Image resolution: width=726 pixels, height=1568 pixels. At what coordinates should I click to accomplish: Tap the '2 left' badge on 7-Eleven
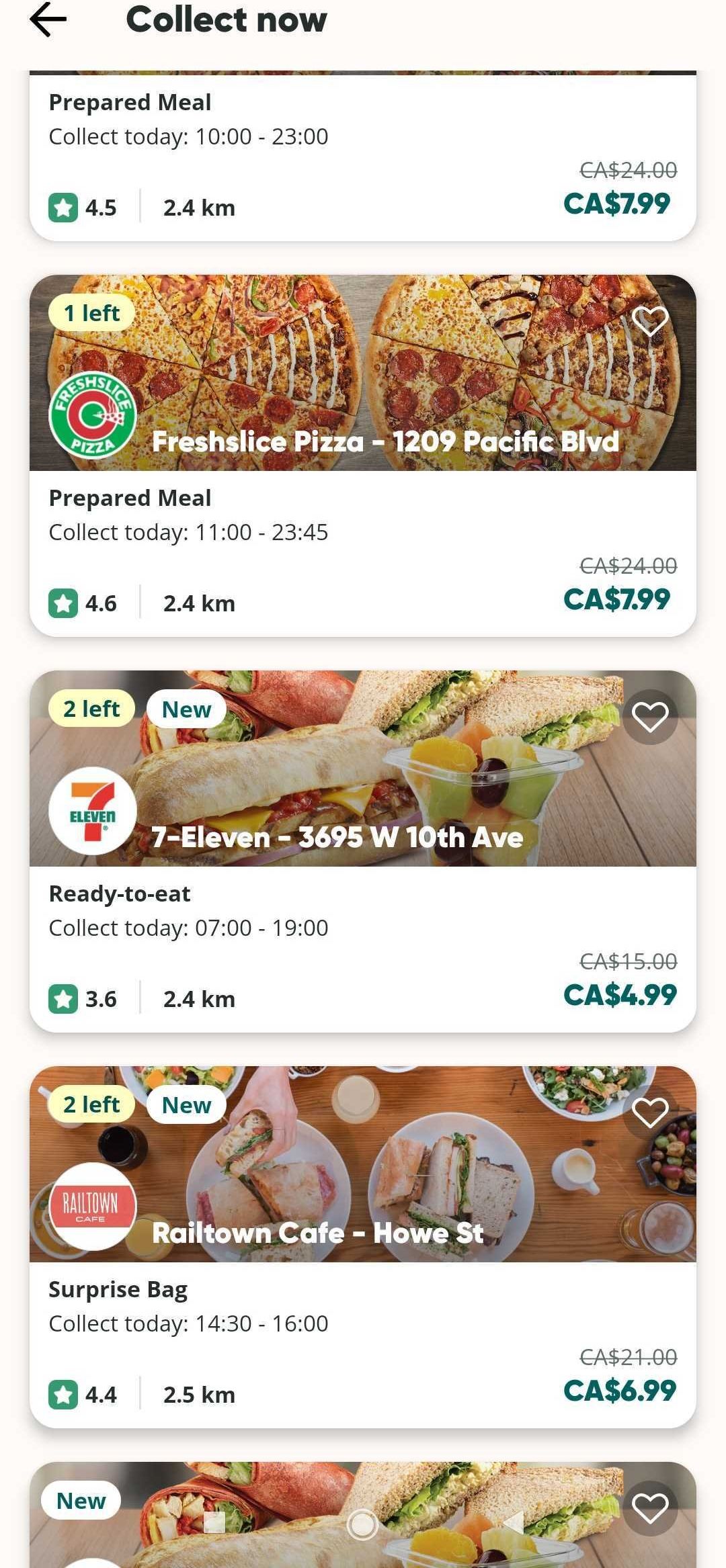coord(90,708)
